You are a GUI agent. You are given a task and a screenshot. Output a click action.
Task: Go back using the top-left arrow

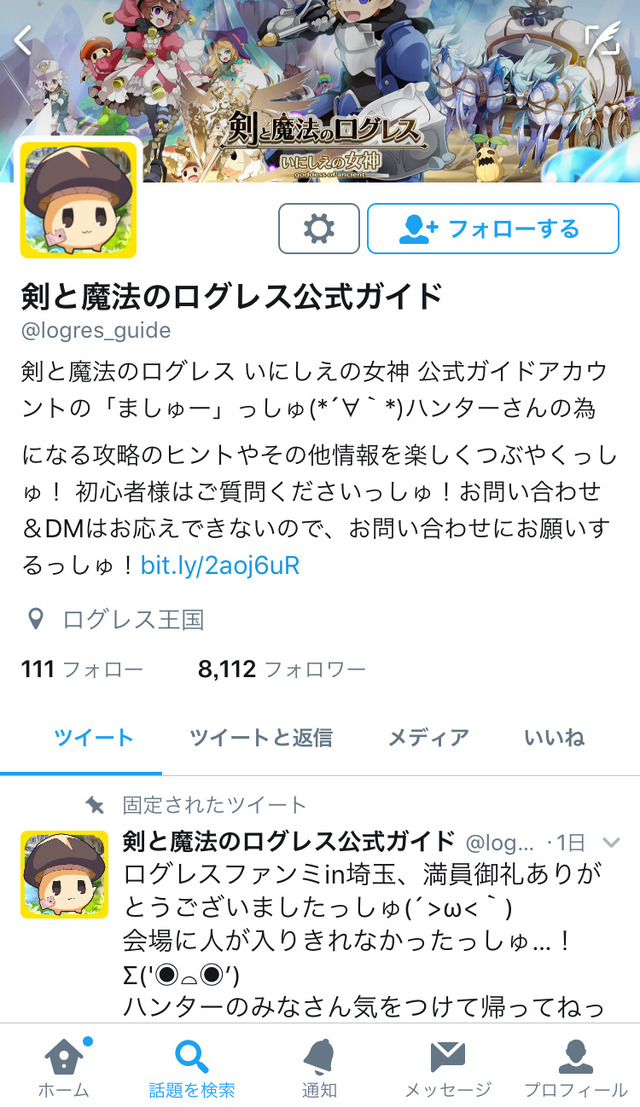(24, 41)
